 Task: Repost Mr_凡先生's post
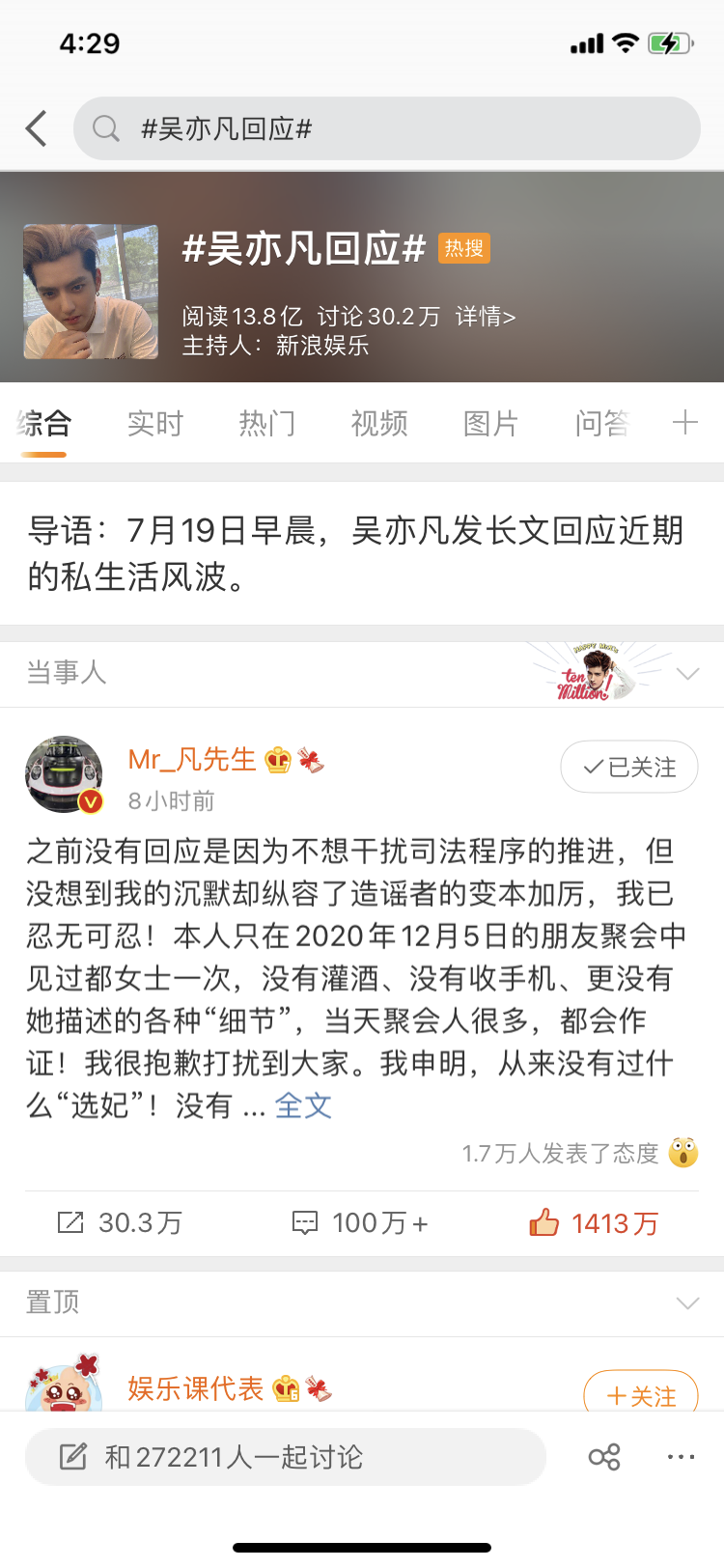[x=121, y=1223]
